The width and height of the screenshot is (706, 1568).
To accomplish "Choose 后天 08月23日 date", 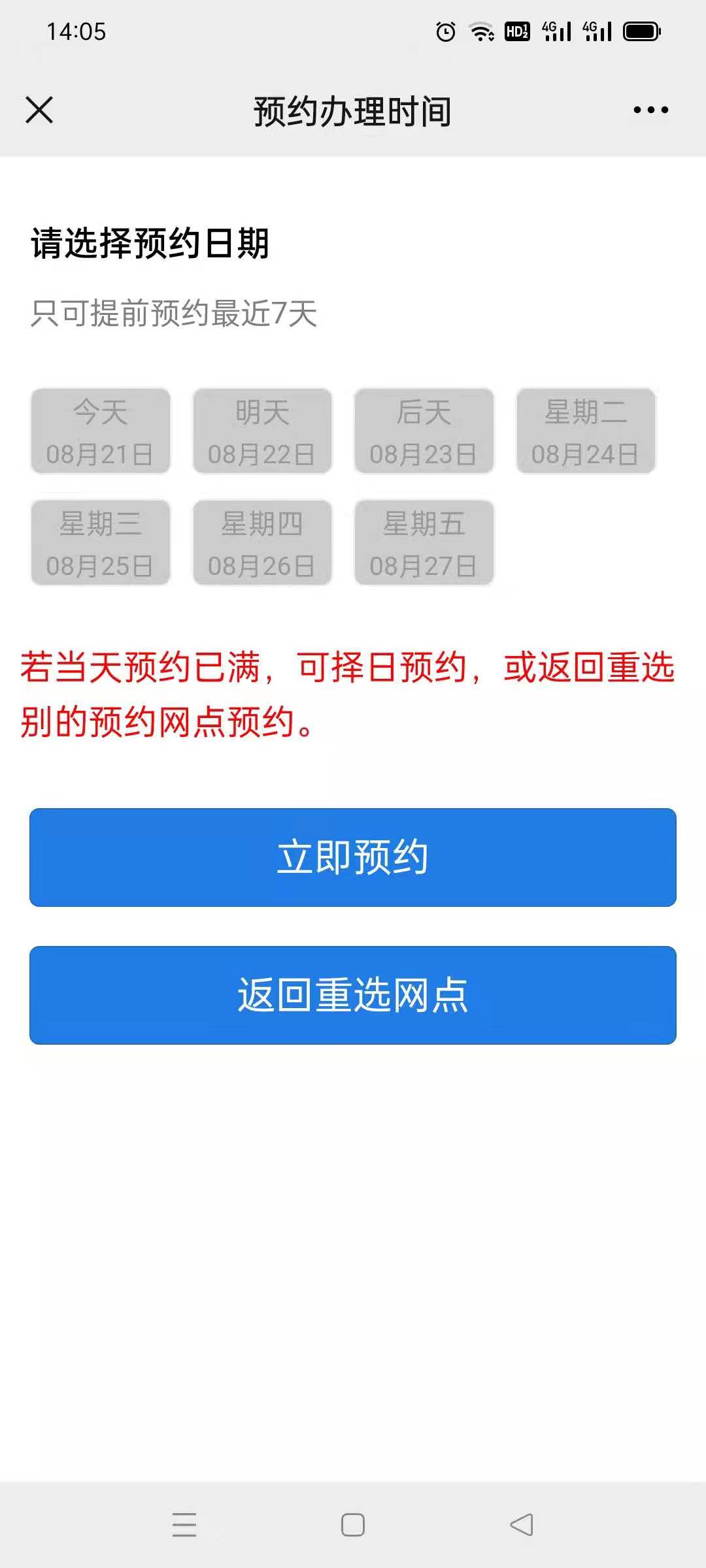I will (424, 431).
